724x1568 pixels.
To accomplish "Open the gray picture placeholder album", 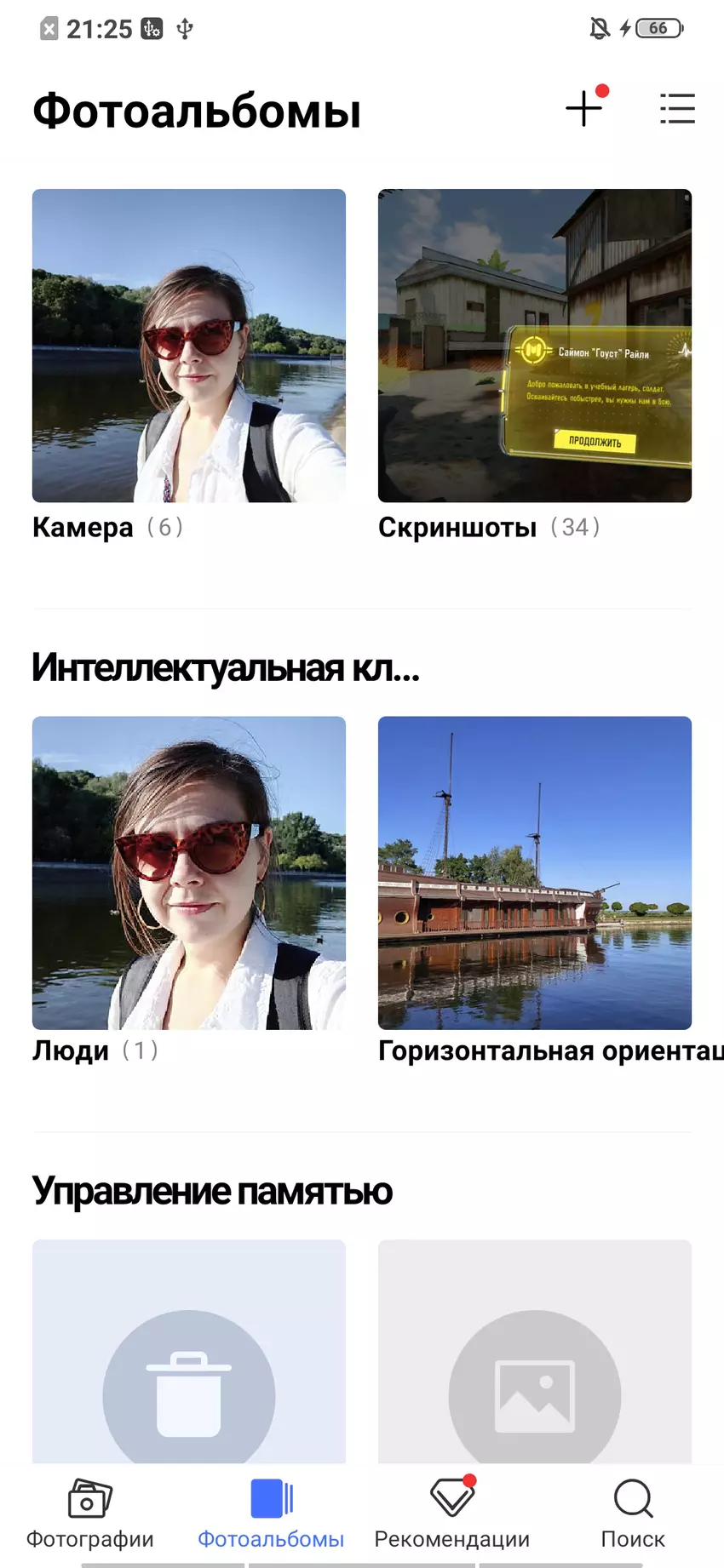I will [x=535, y=1362].
